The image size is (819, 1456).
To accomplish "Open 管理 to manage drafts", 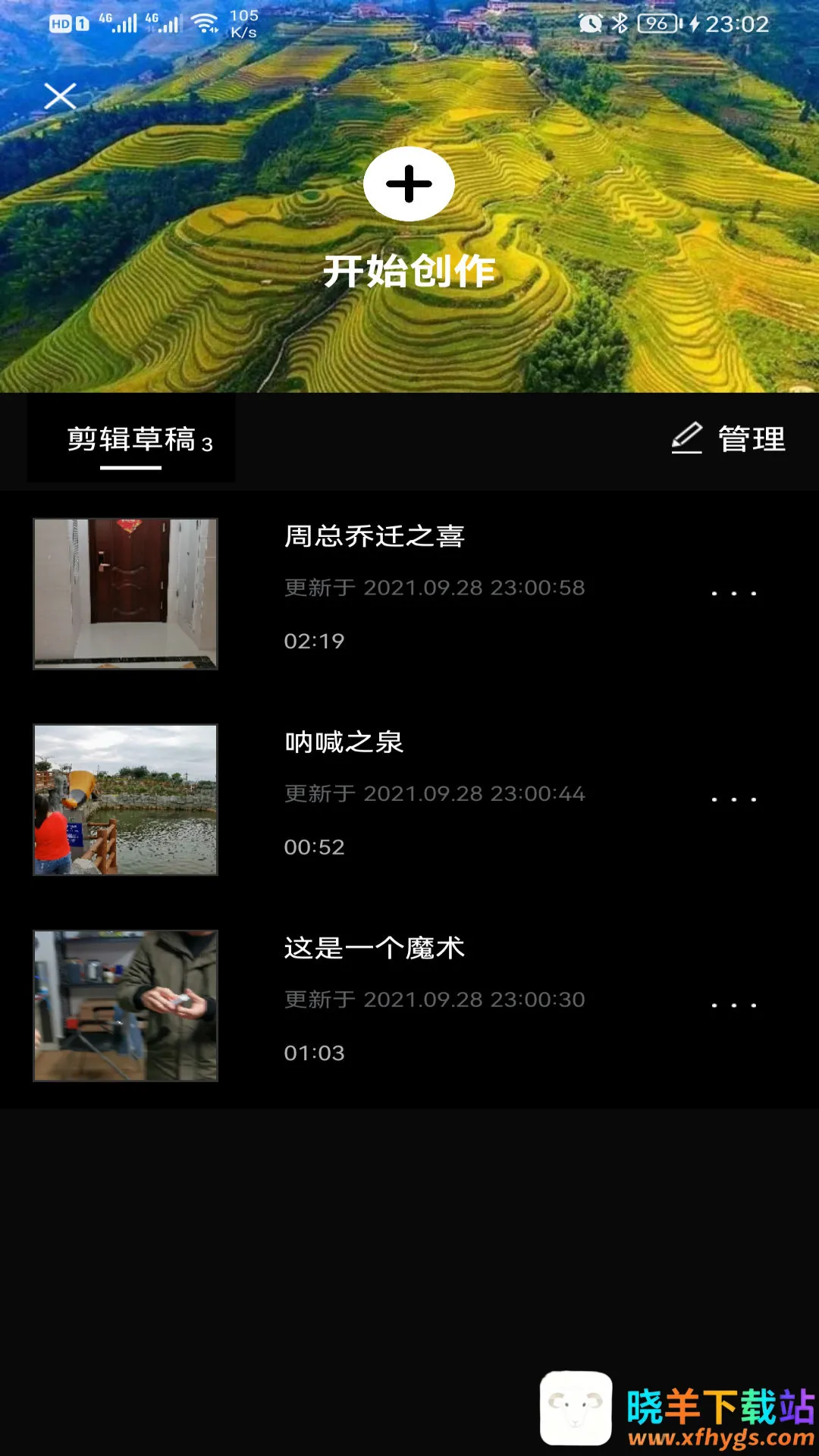I will click(729, 439).
